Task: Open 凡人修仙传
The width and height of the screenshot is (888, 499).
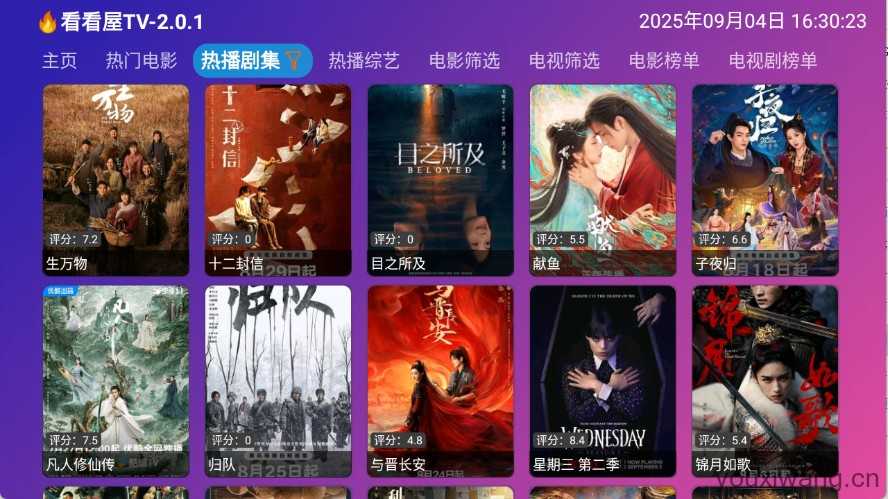Action: pos(116,381)
